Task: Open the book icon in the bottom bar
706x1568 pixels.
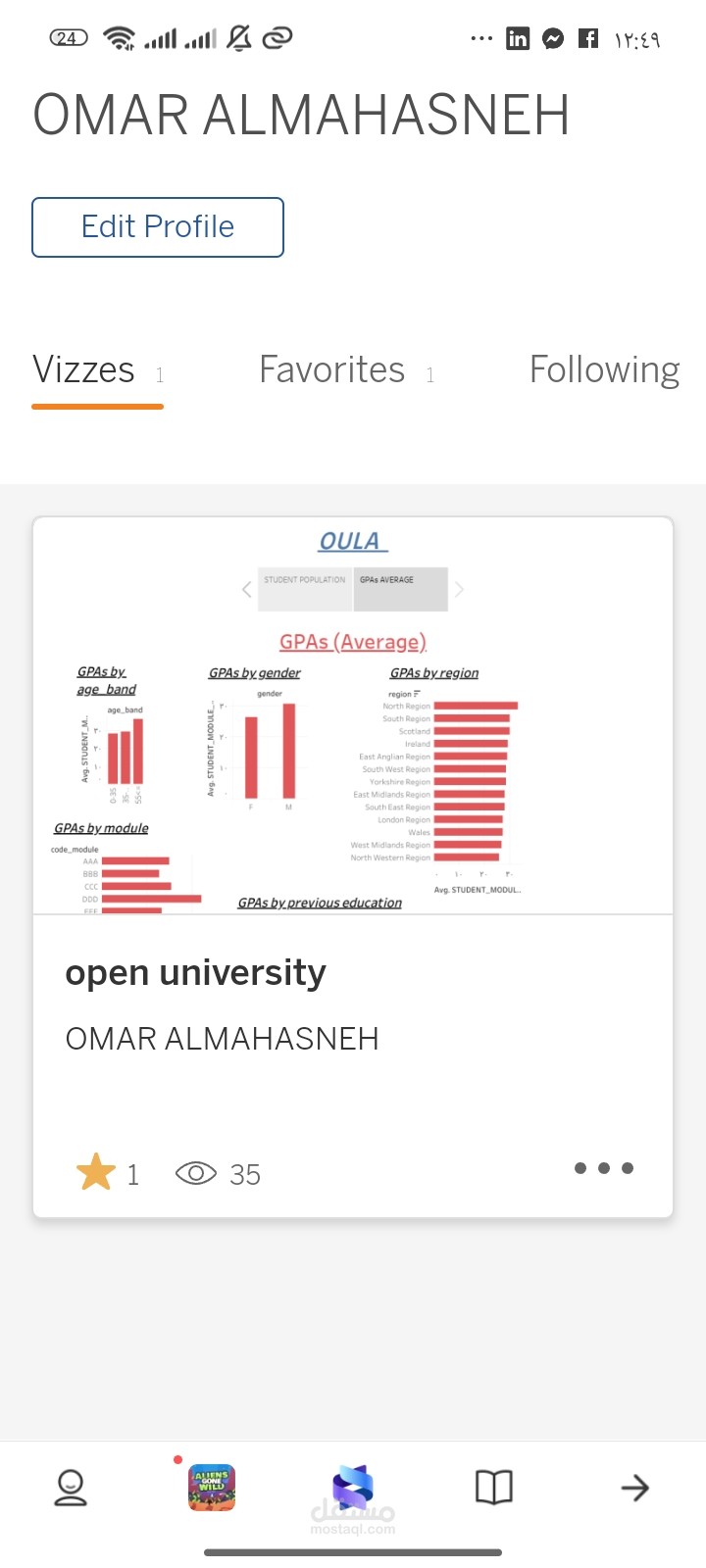Action: [494, 1488]
